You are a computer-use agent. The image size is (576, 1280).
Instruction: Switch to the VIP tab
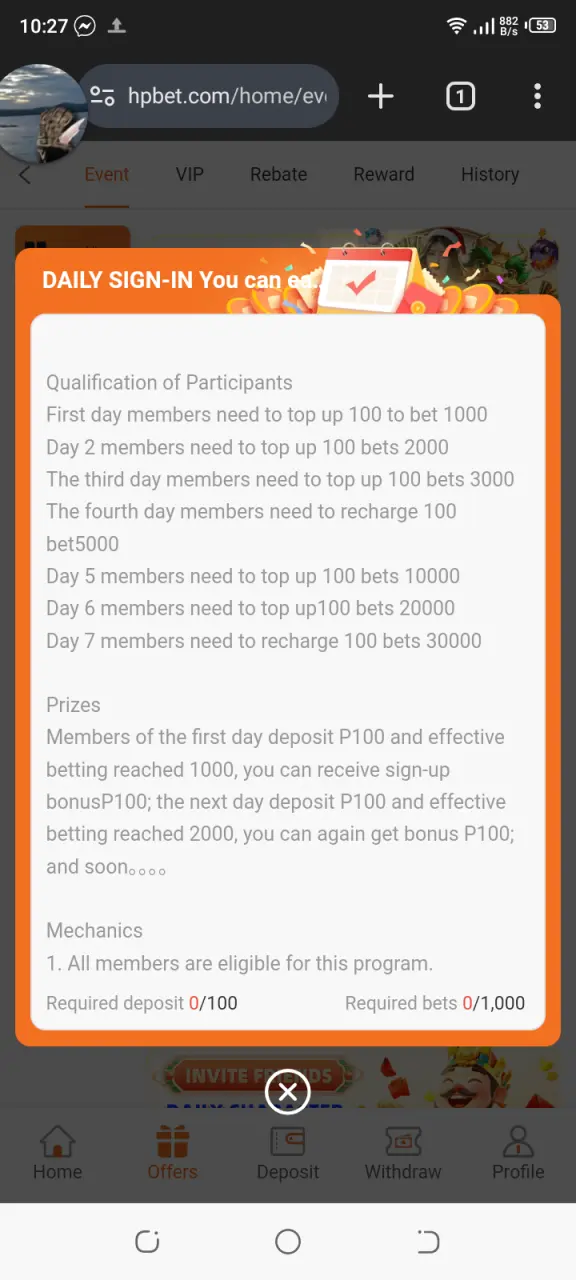click(190, 174)
